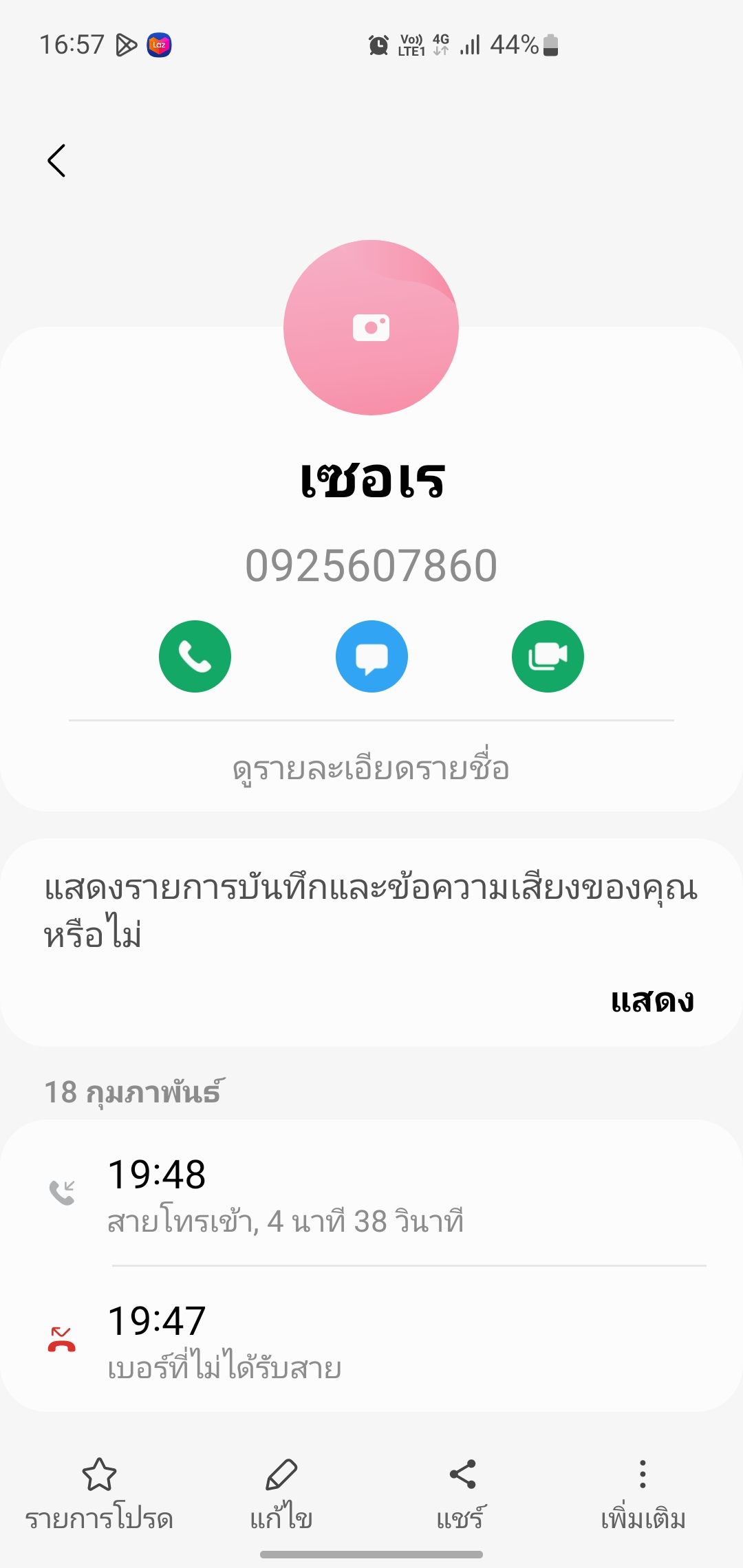743x1568 pixels.
Task: Go back using the top-left arrow
Action: click(57, 161)
